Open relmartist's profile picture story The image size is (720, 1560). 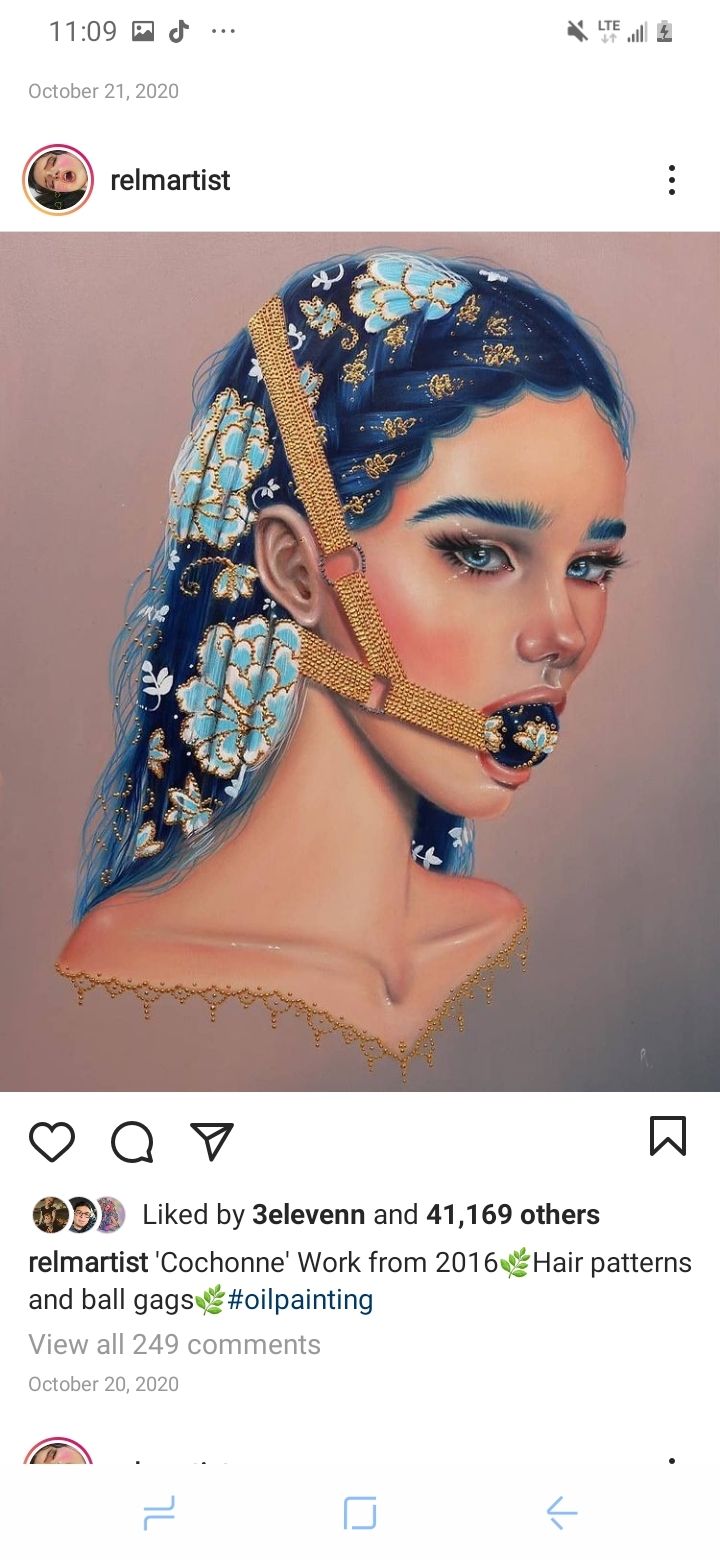pos(58,180)
